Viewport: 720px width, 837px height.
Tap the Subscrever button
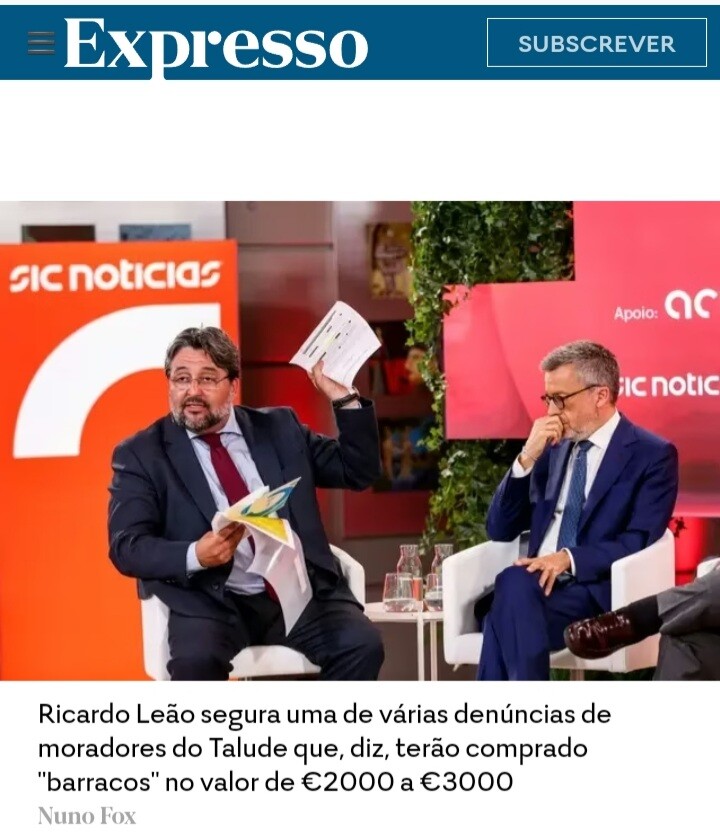(597, 43)
